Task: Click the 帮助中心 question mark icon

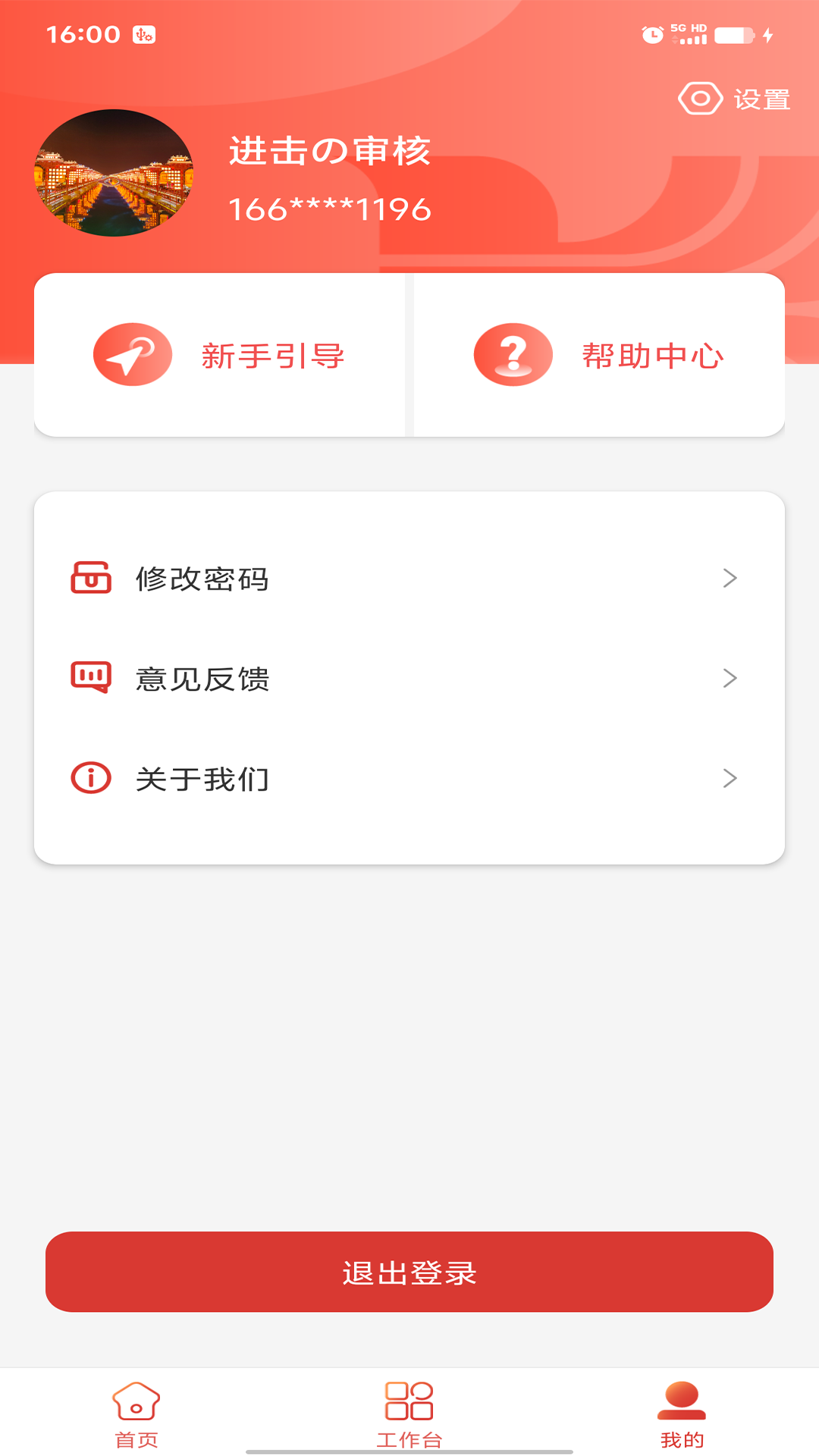Action: click(513, 355)
